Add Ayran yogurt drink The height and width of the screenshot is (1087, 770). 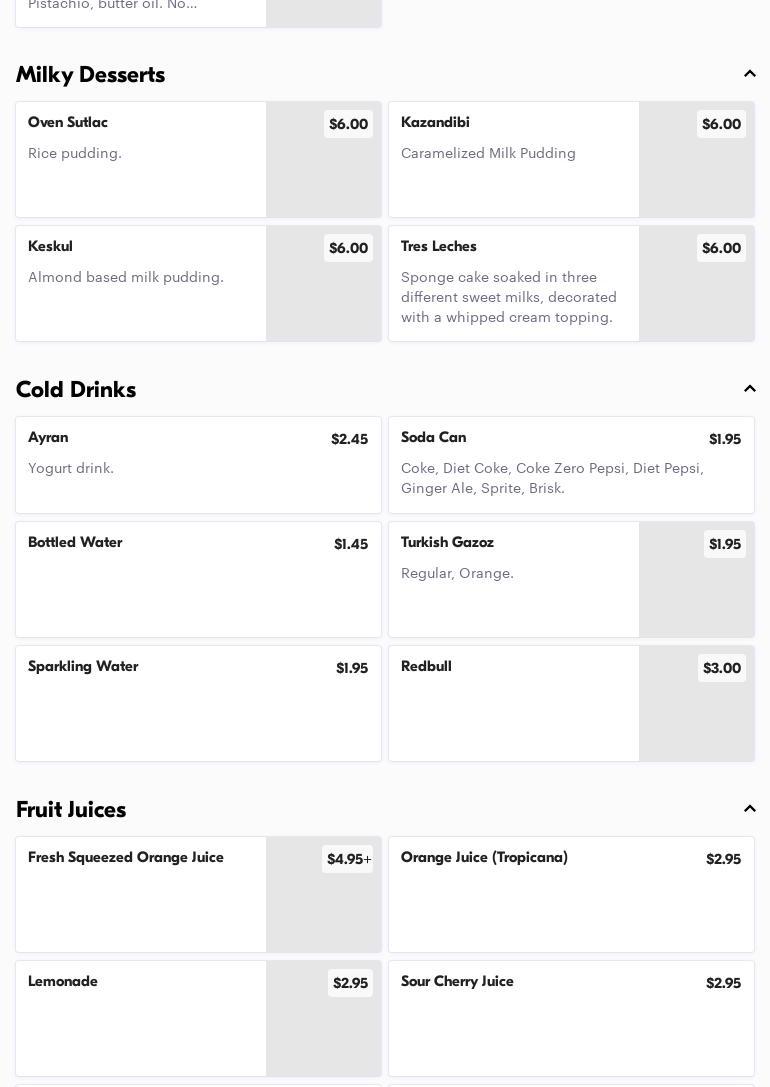click(x=198, y=465)
